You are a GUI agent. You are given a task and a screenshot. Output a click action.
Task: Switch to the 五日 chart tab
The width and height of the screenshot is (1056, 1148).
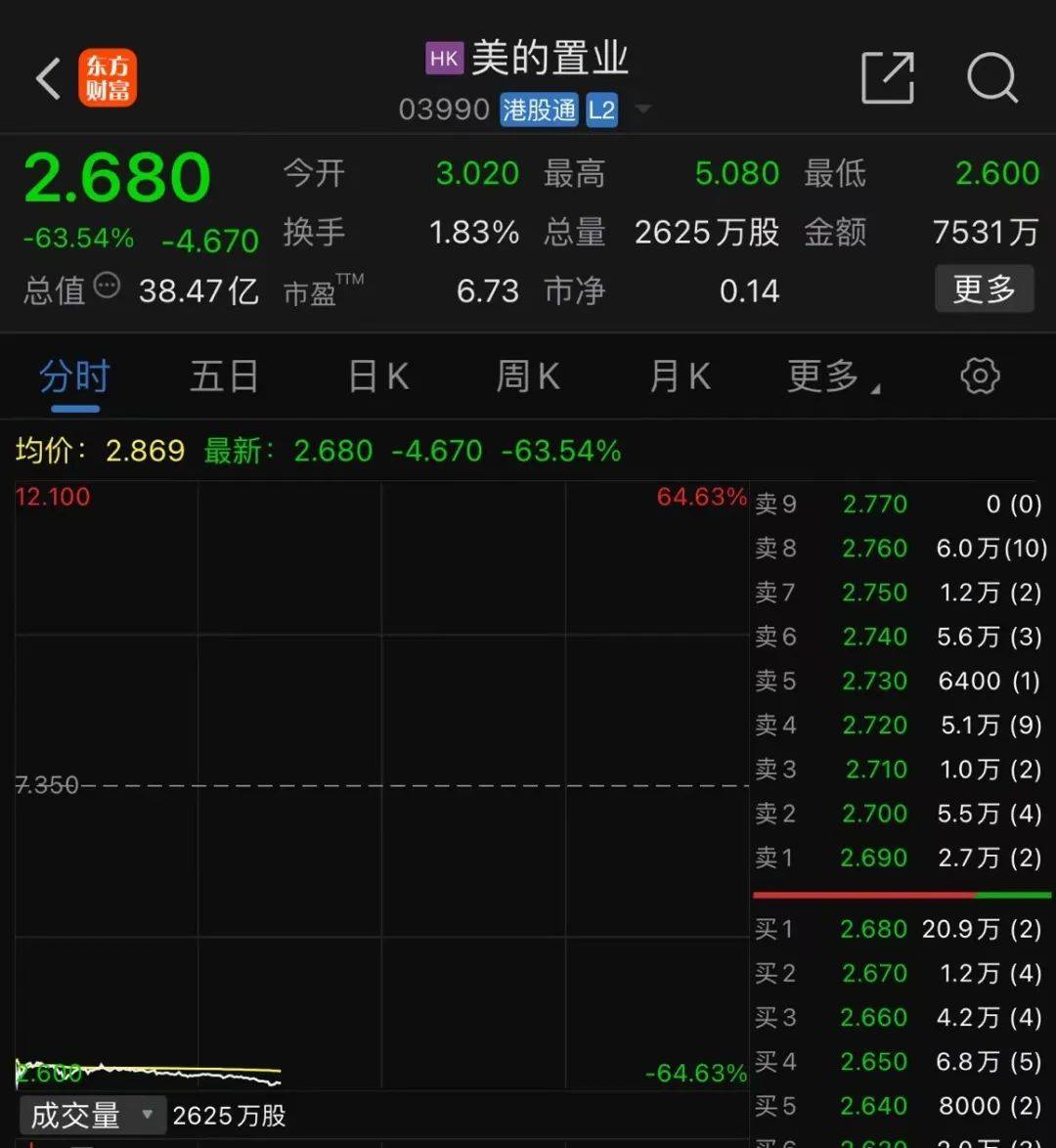click(x=224, y=377)
